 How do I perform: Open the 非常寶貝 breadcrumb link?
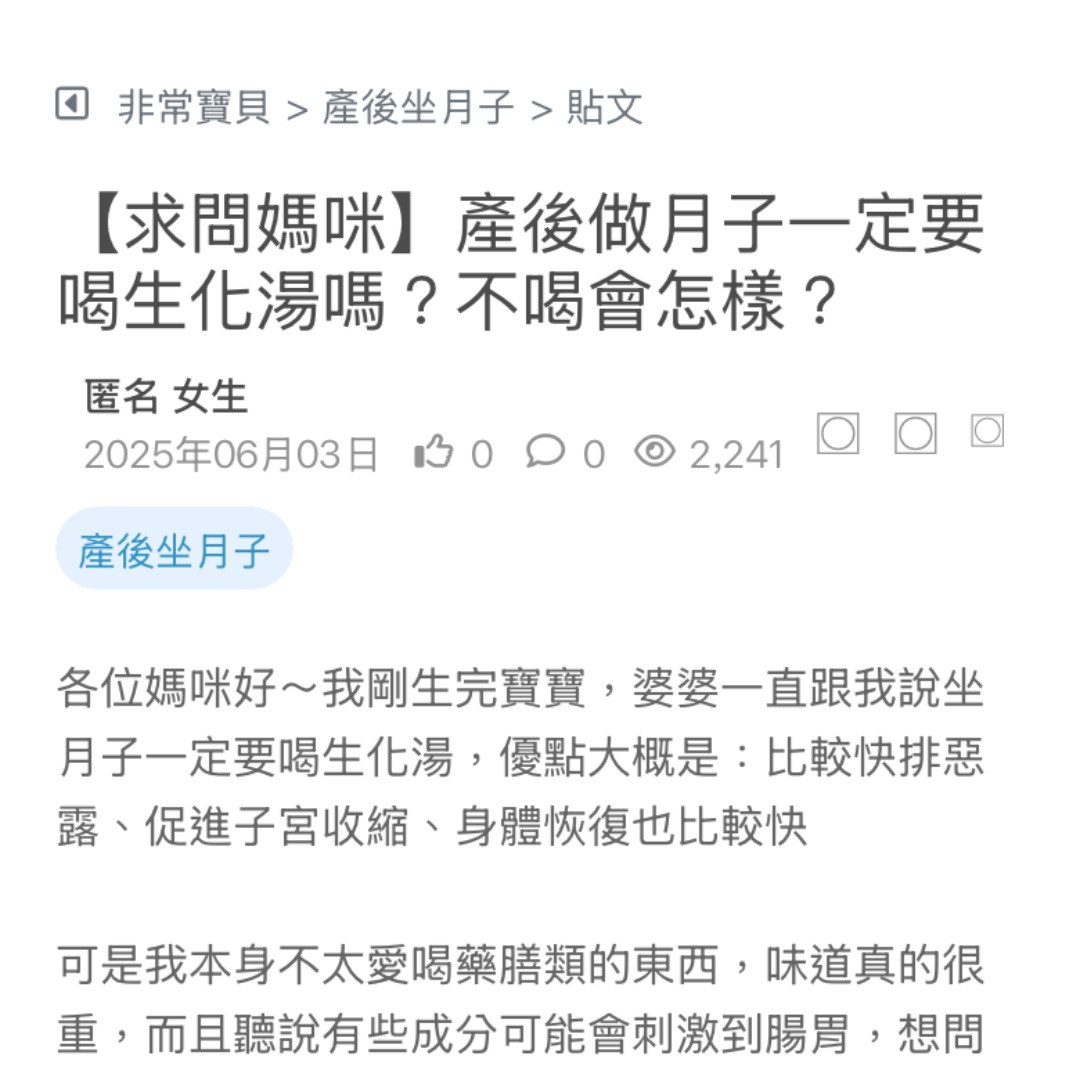click(194, 108)
